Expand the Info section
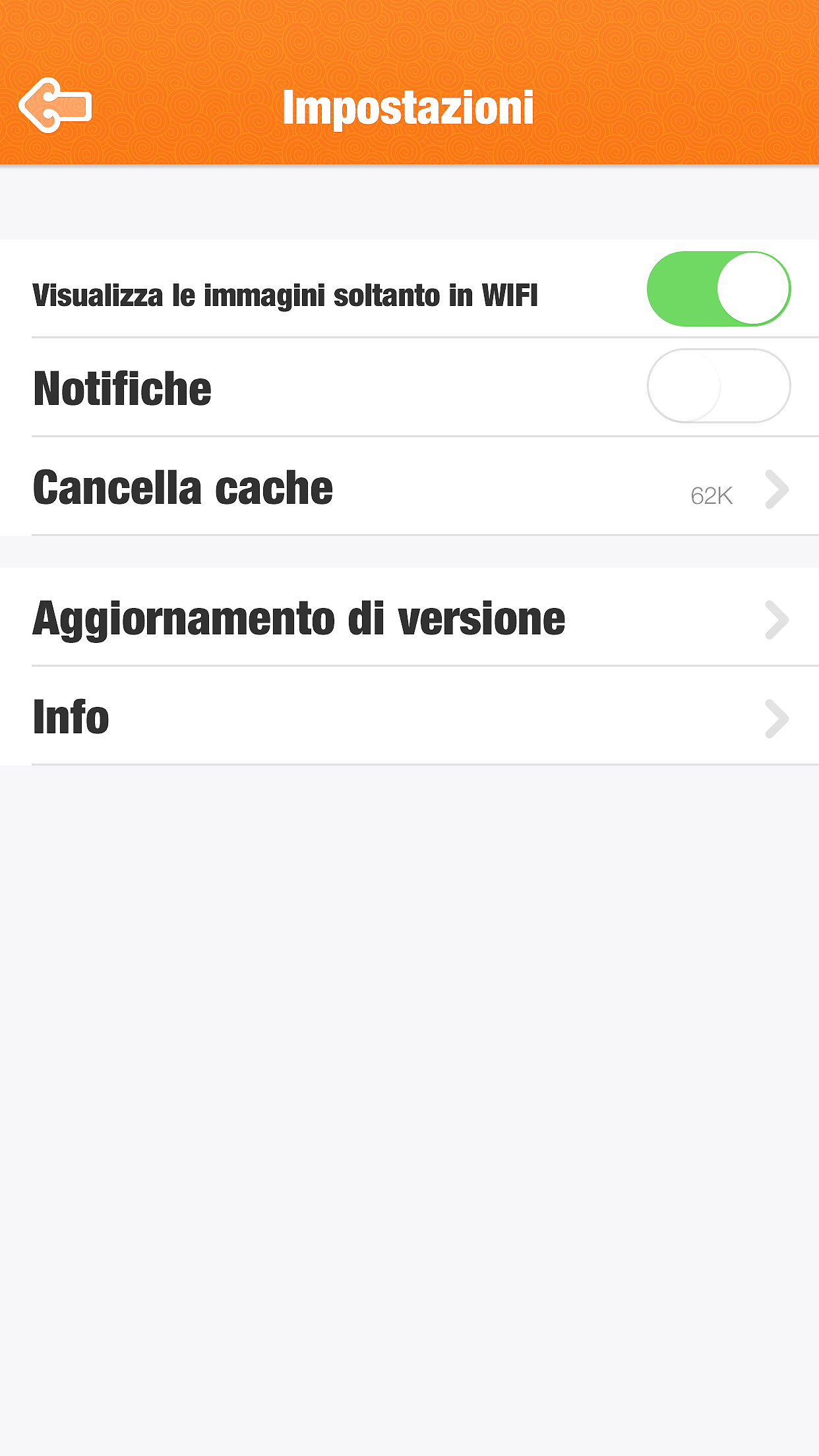Image resolution: width=819 pixels, height=1456 pixels. click(409, 718)
